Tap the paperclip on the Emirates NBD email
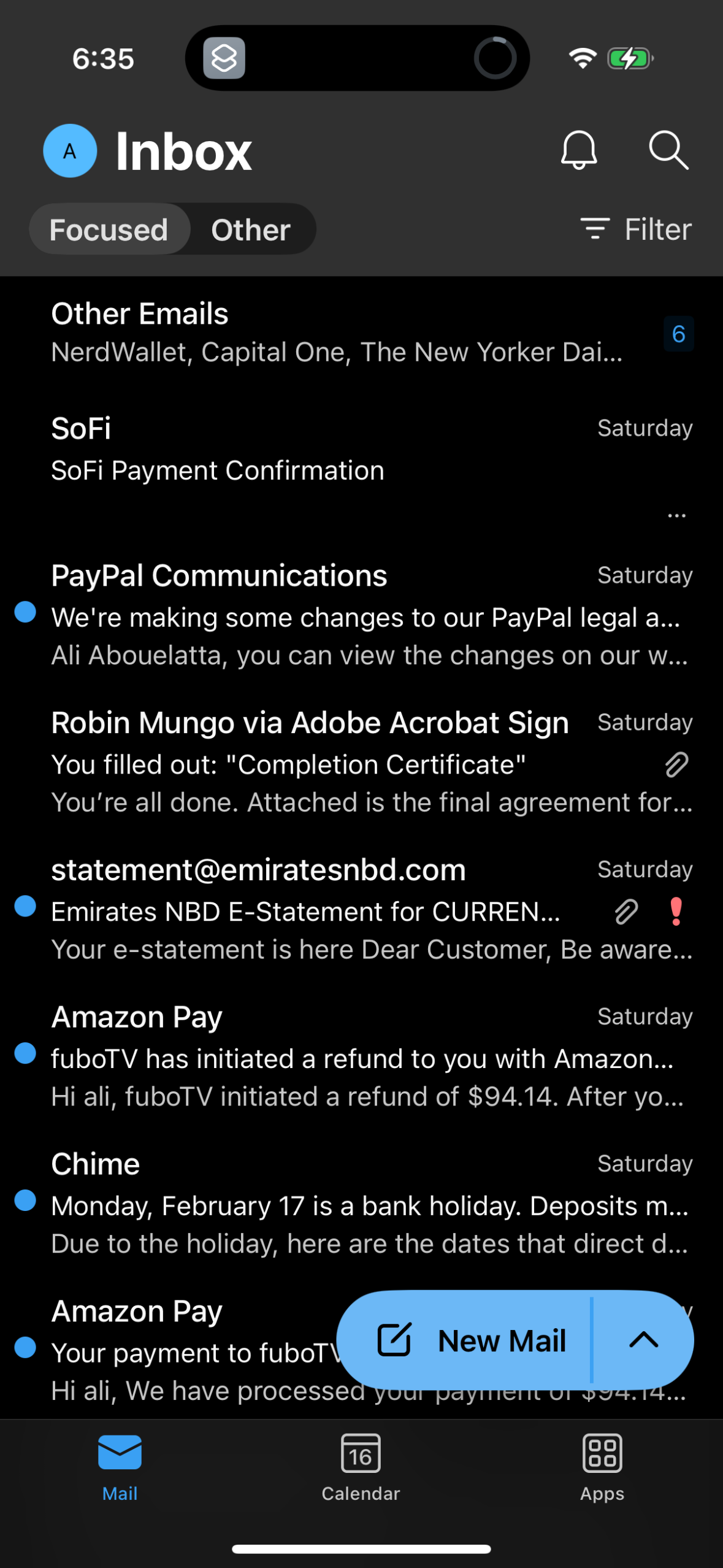Screen dimensions: 723x1568 coord(627,912)
